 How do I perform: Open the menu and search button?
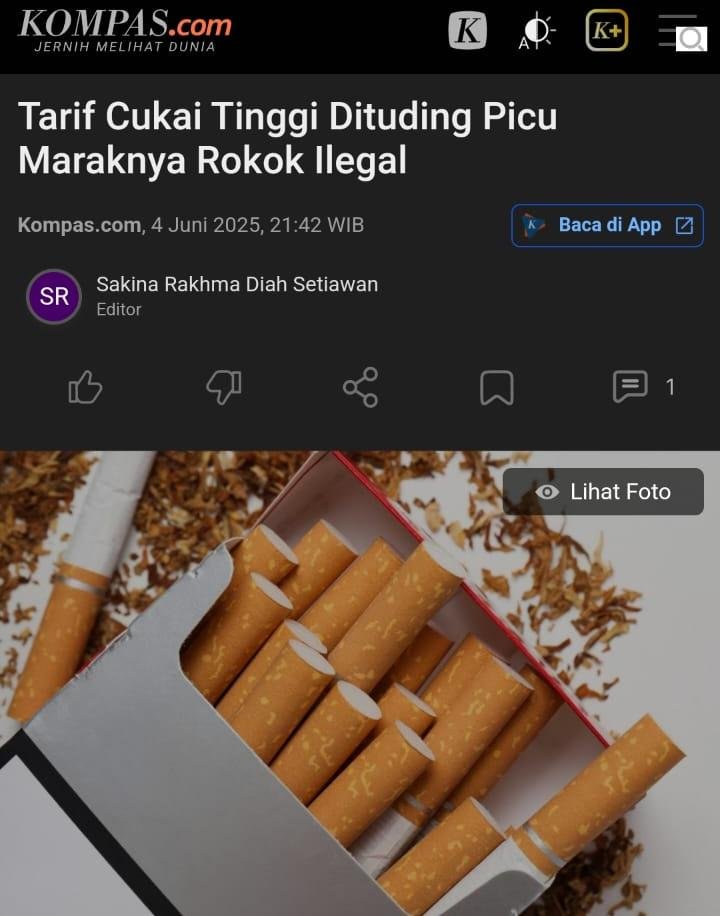coord(680,32)
